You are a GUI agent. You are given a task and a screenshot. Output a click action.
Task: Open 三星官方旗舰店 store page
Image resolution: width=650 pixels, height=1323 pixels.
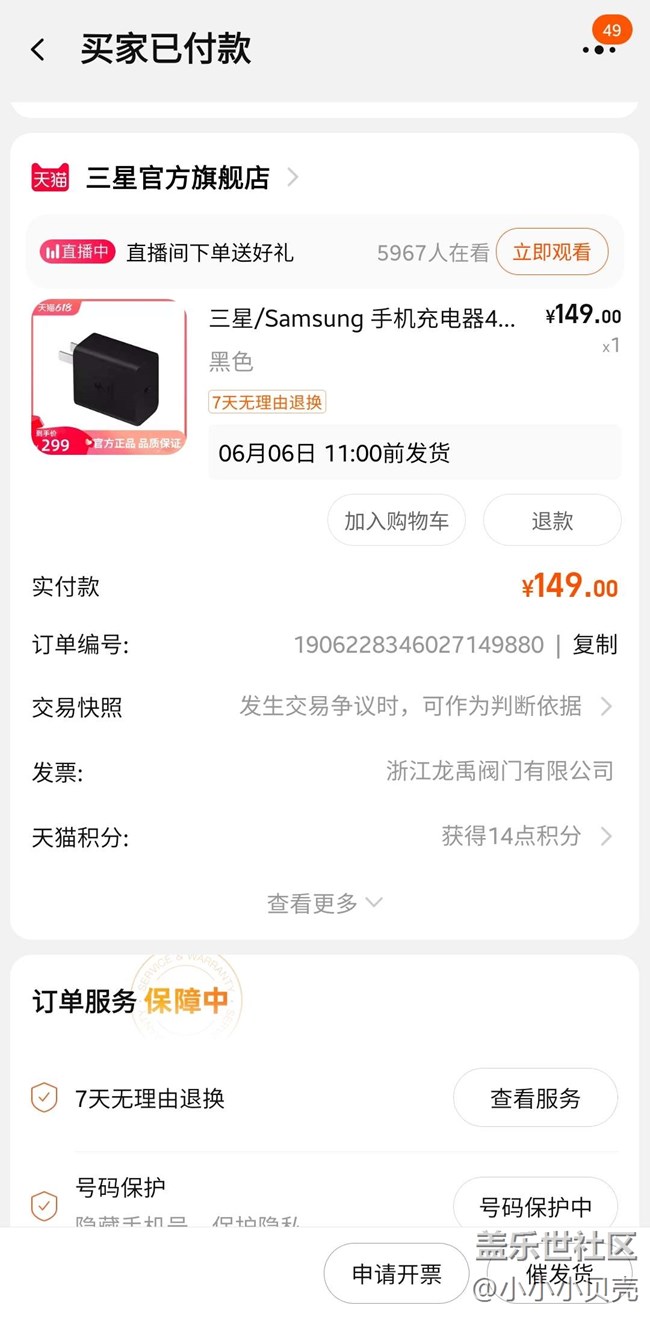(178, 178)
